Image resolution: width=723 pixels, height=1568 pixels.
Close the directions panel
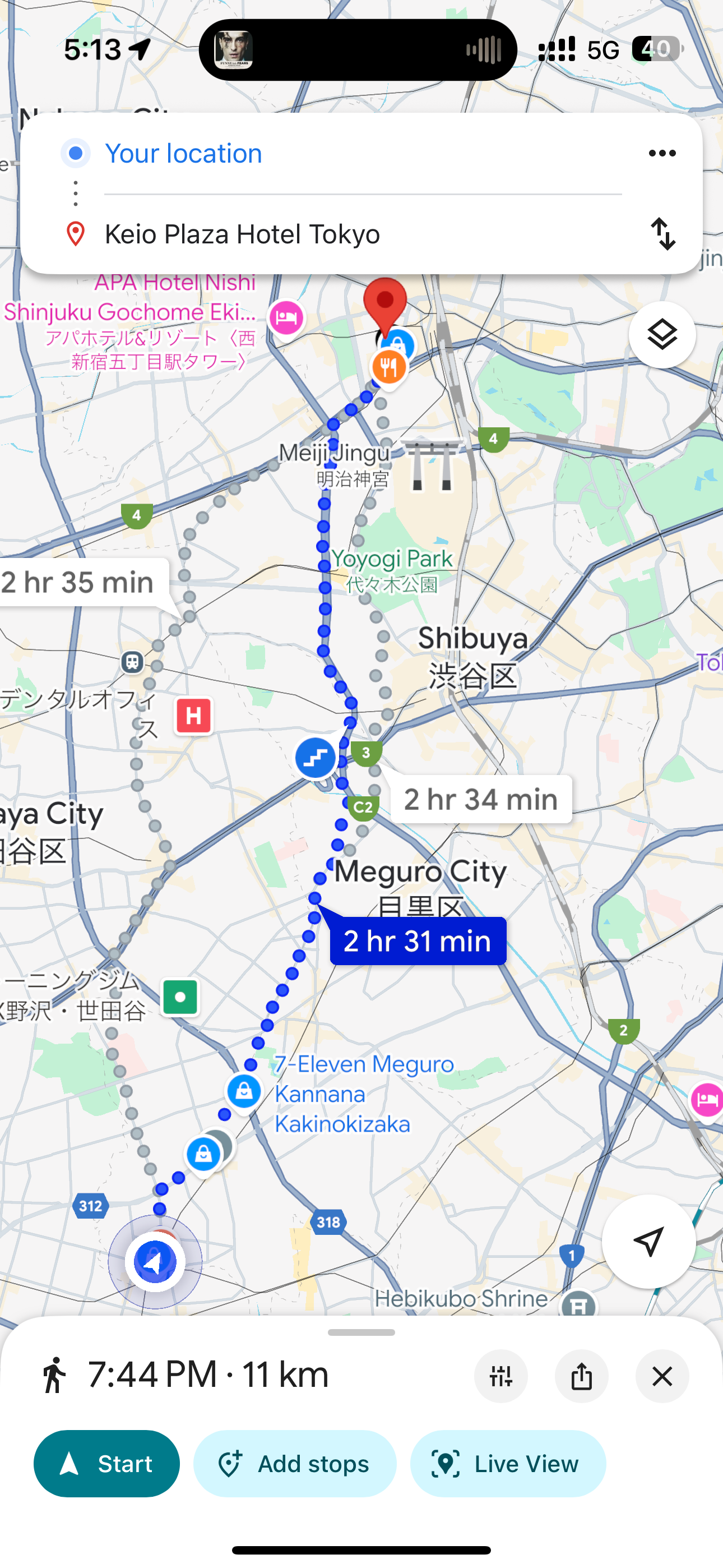(661, 1376)
